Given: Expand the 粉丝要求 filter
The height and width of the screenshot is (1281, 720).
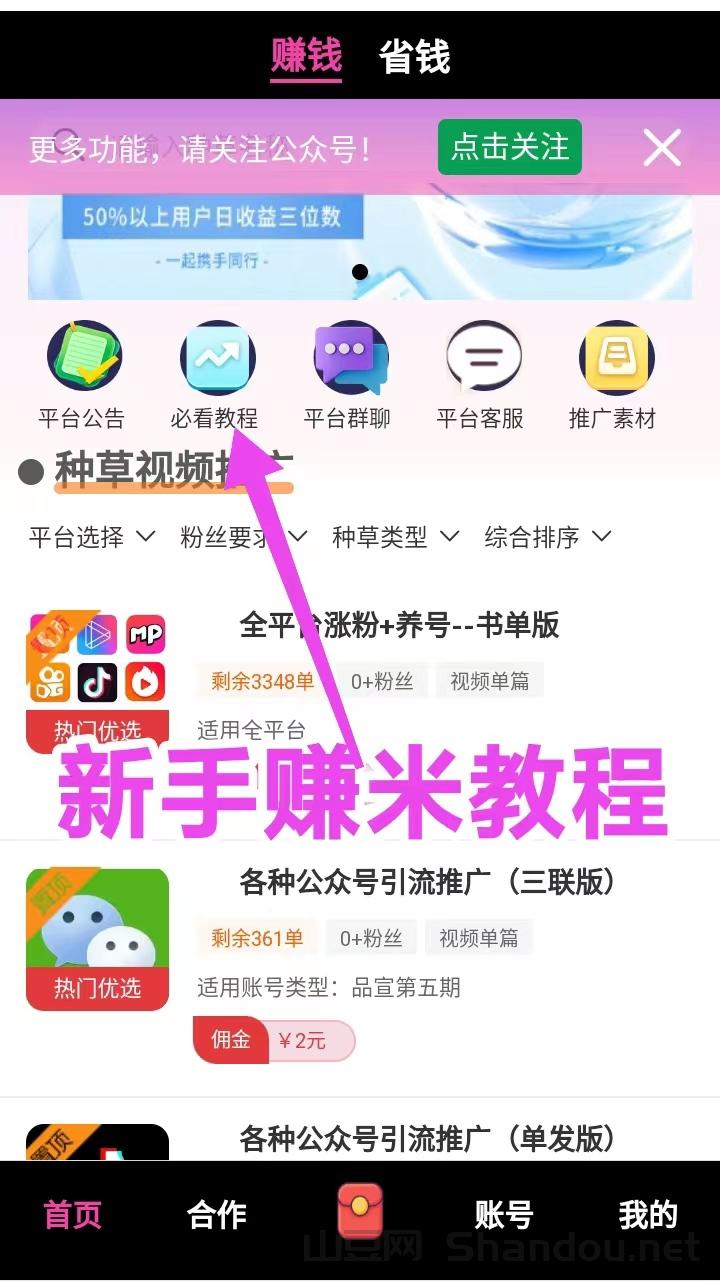Looking at the screenshot, I should [x=243, y=537].
